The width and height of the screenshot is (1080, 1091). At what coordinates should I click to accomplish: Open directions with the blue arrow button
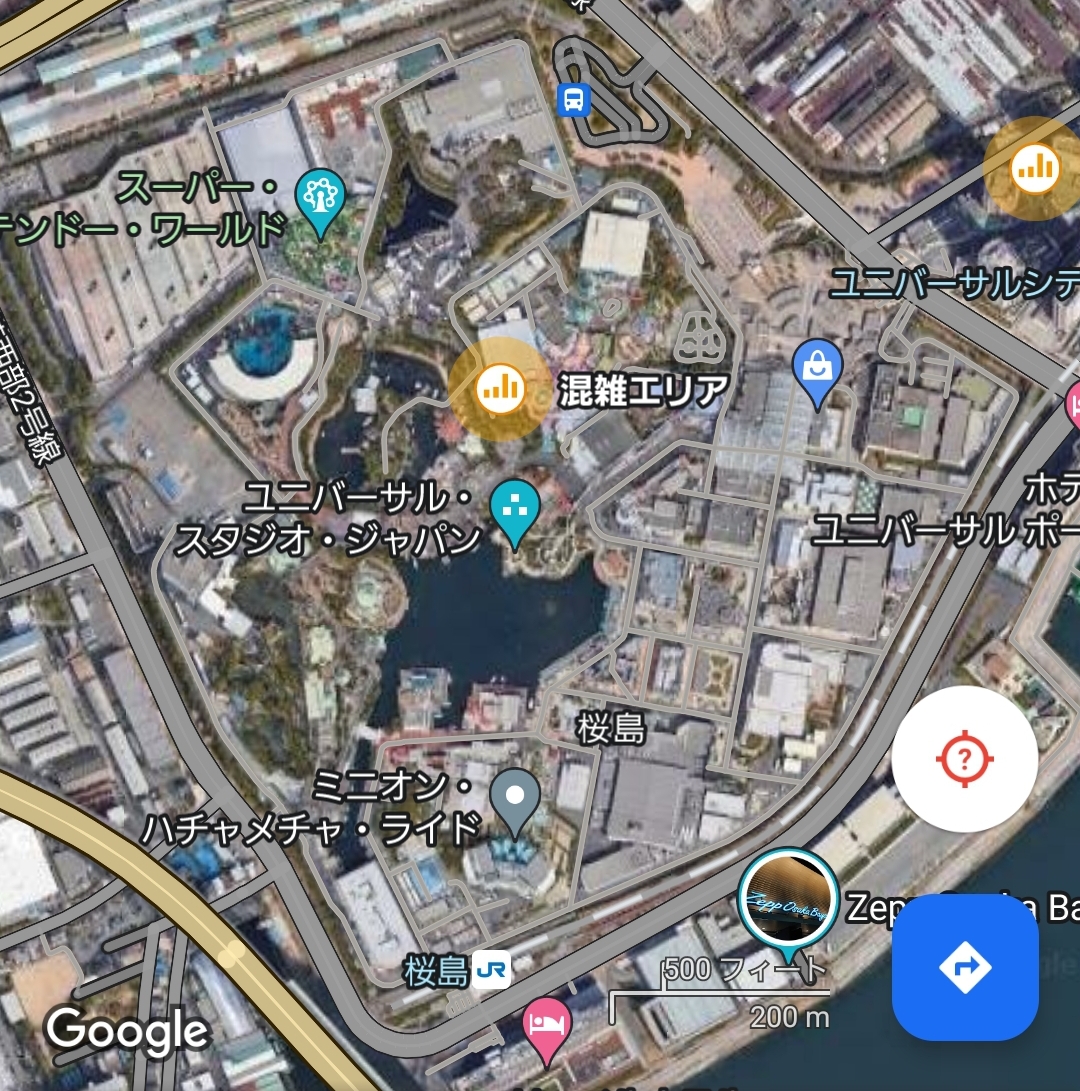click(965, 967)
